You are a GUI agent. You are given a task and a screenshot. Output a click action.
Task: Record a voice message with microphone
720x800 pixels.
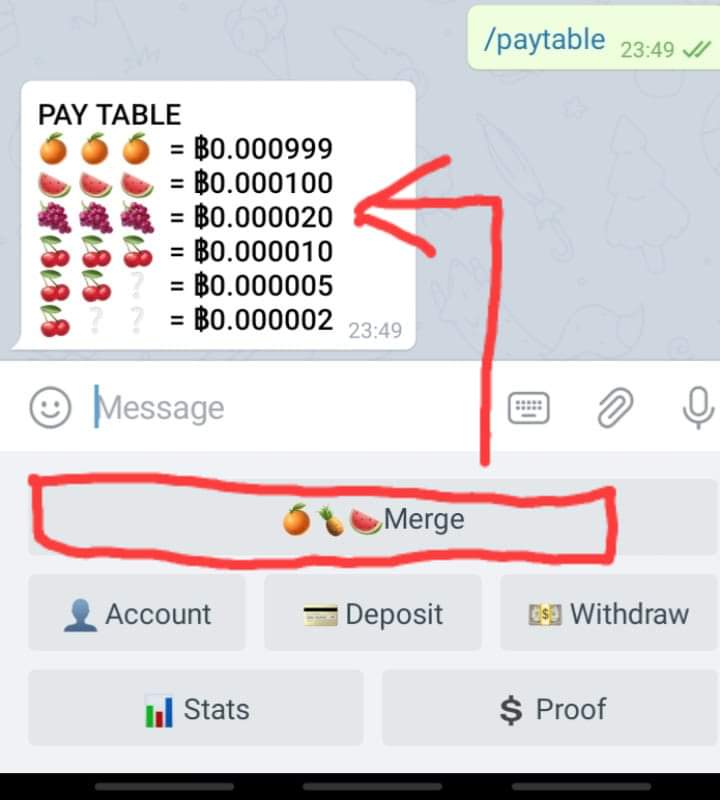tap(697, 408)
